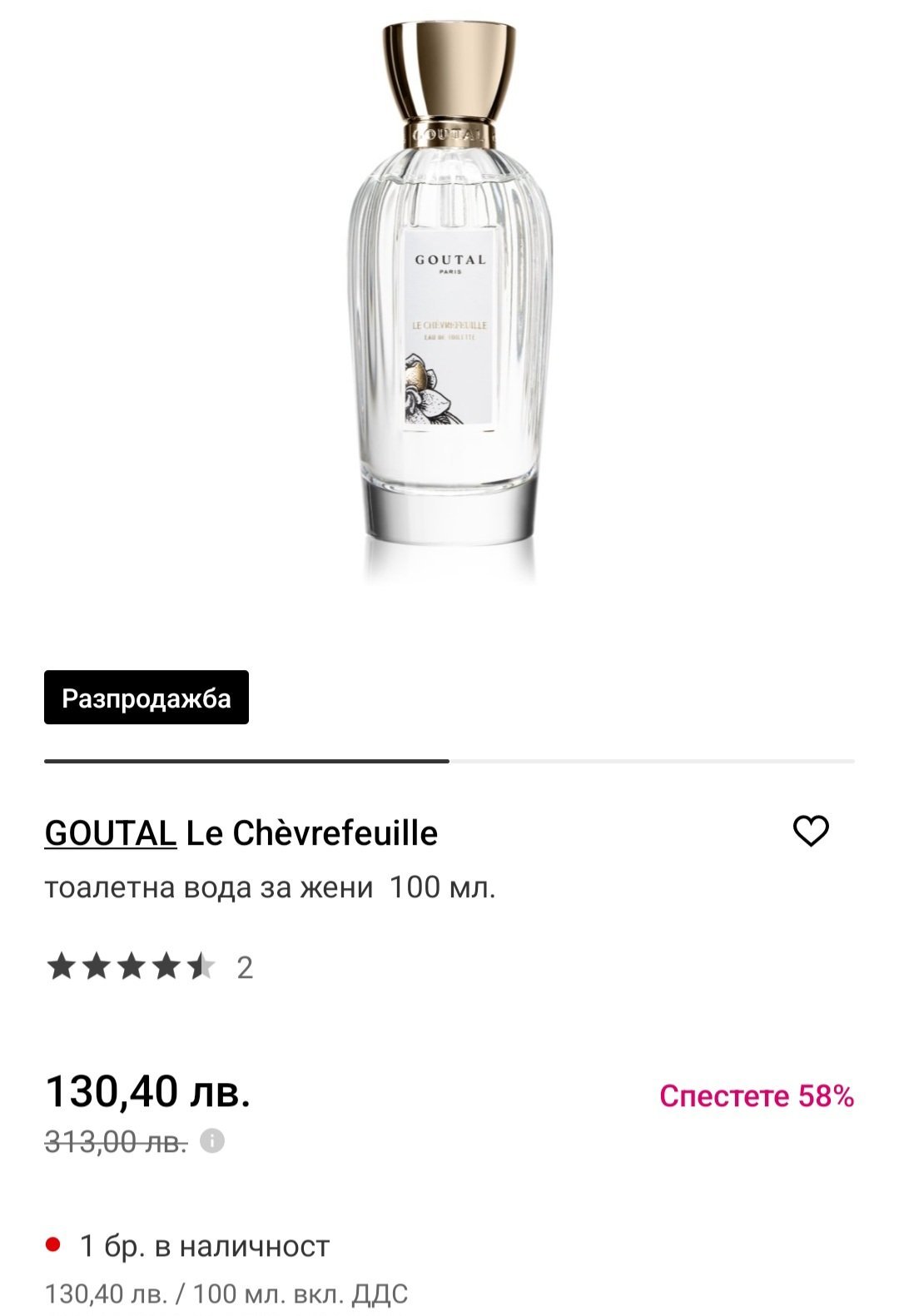Show info about the 313,00 лв. original price

(x=212, y=1140)
